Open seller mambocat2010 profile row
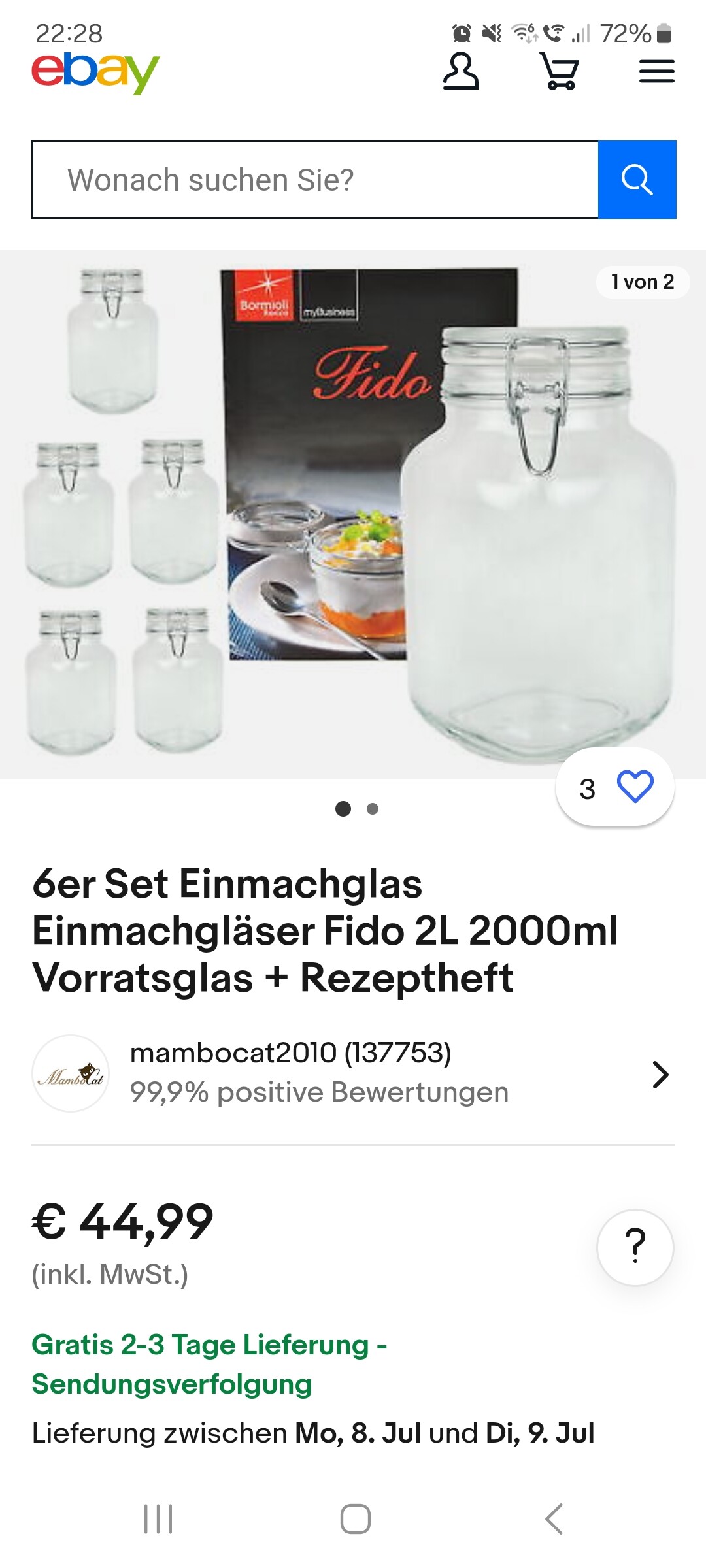This screenshot has width=706, height=1568. (x=353, y=1073)
